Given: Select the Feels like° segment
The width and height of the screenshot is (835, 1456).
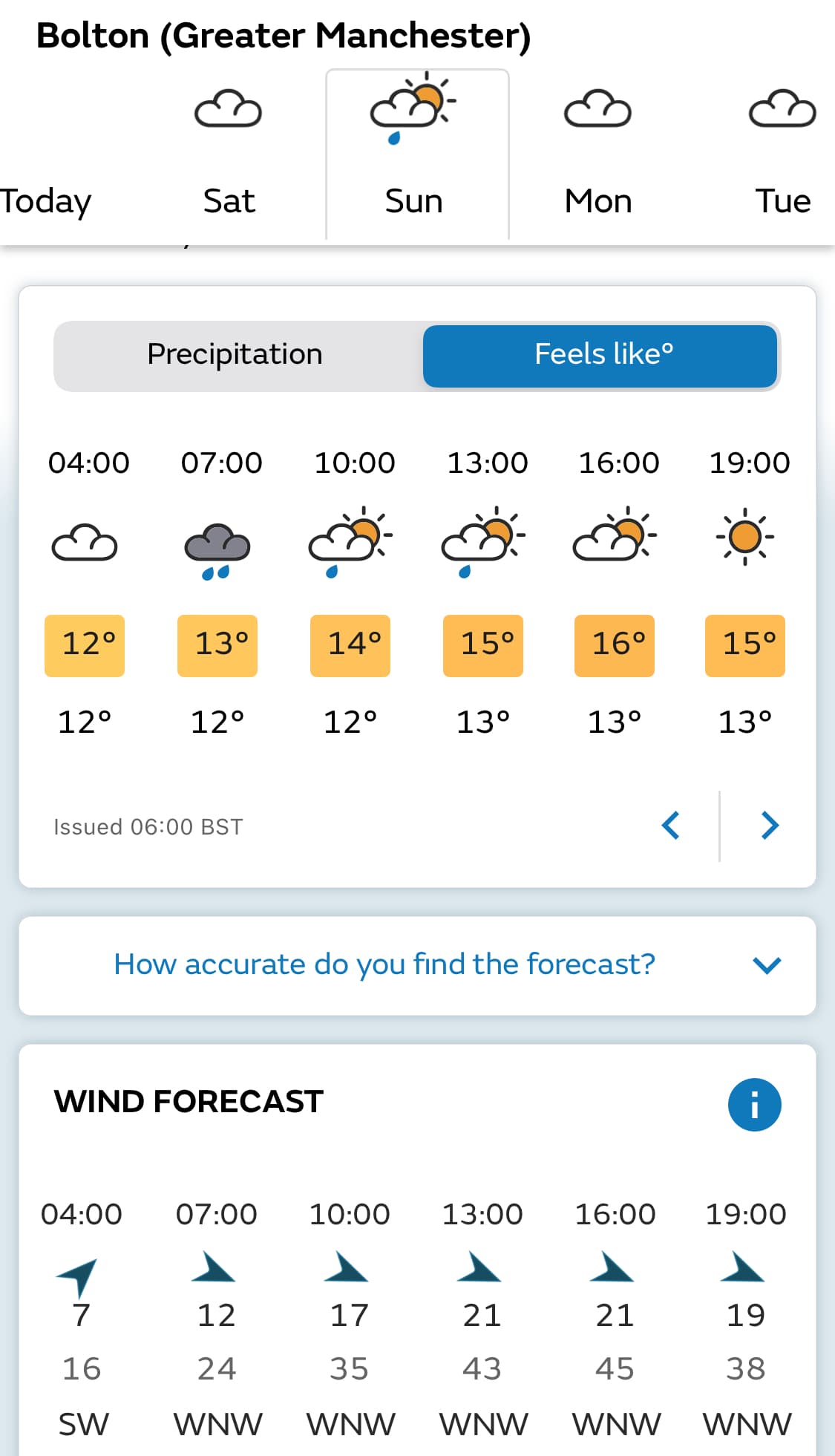Looking at the screenshot, I should click(600, 355).
